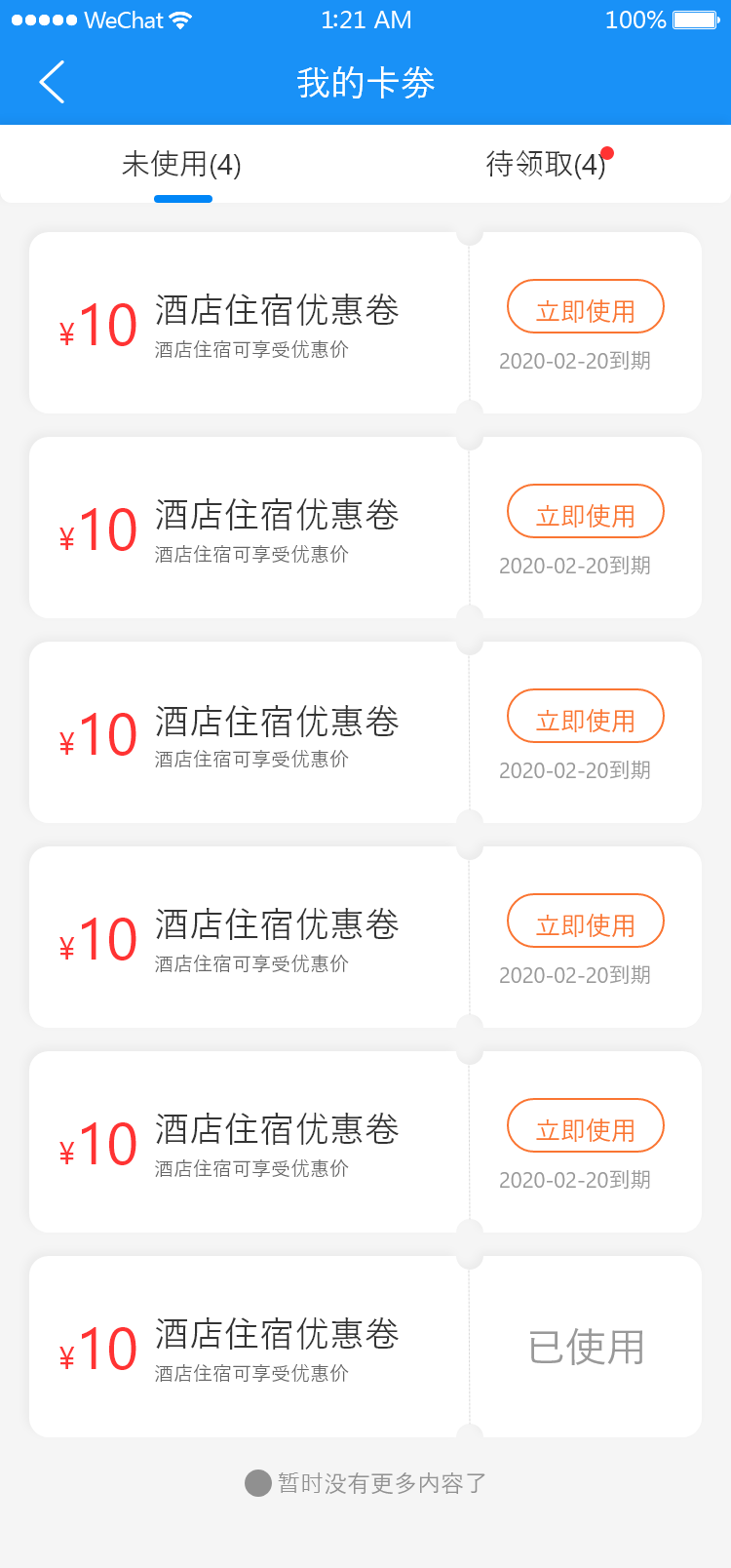Open the 待领取(4) tab
This screenshot has width=731, height=1568.
[546, 164]
